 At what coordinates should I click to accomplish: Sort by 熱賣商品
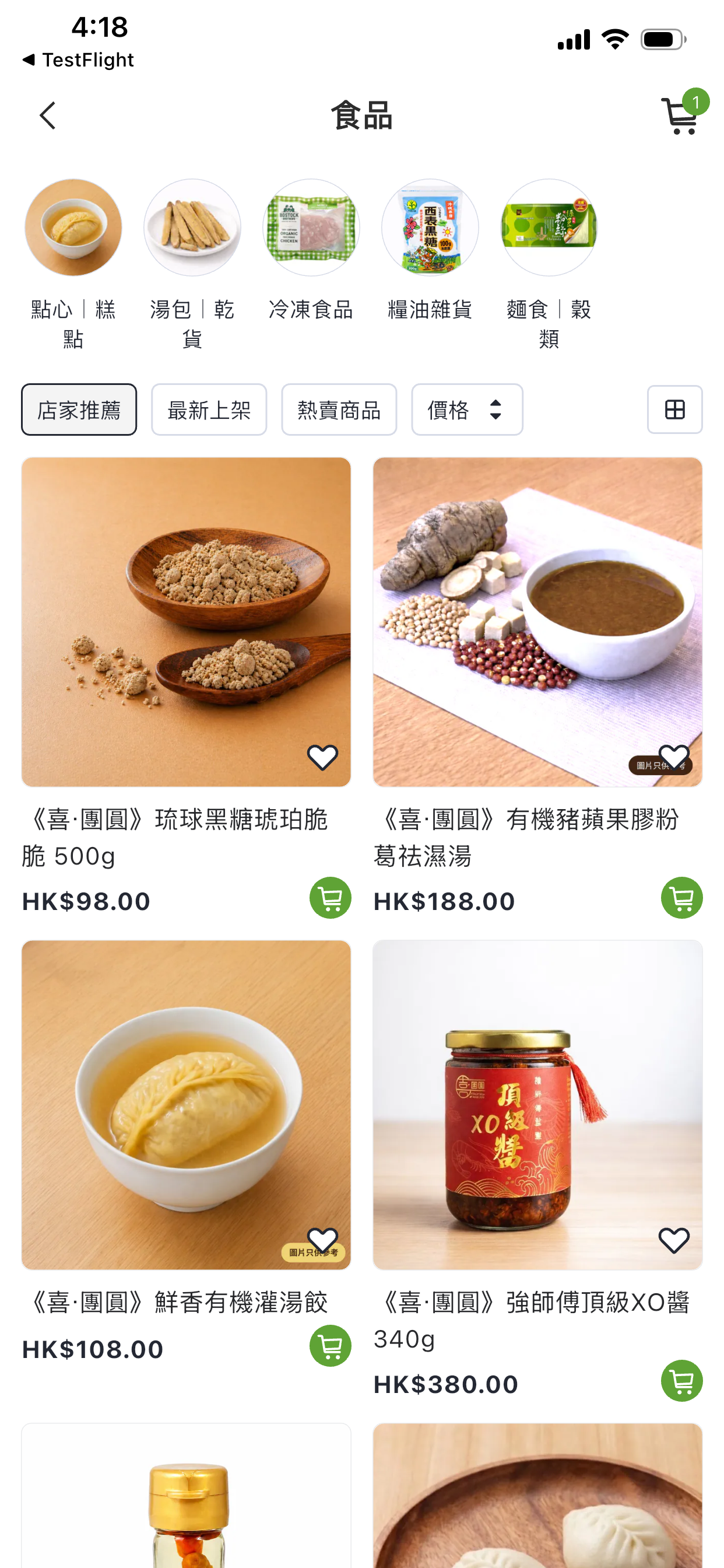pyautogui.click(x=339, y=409)
